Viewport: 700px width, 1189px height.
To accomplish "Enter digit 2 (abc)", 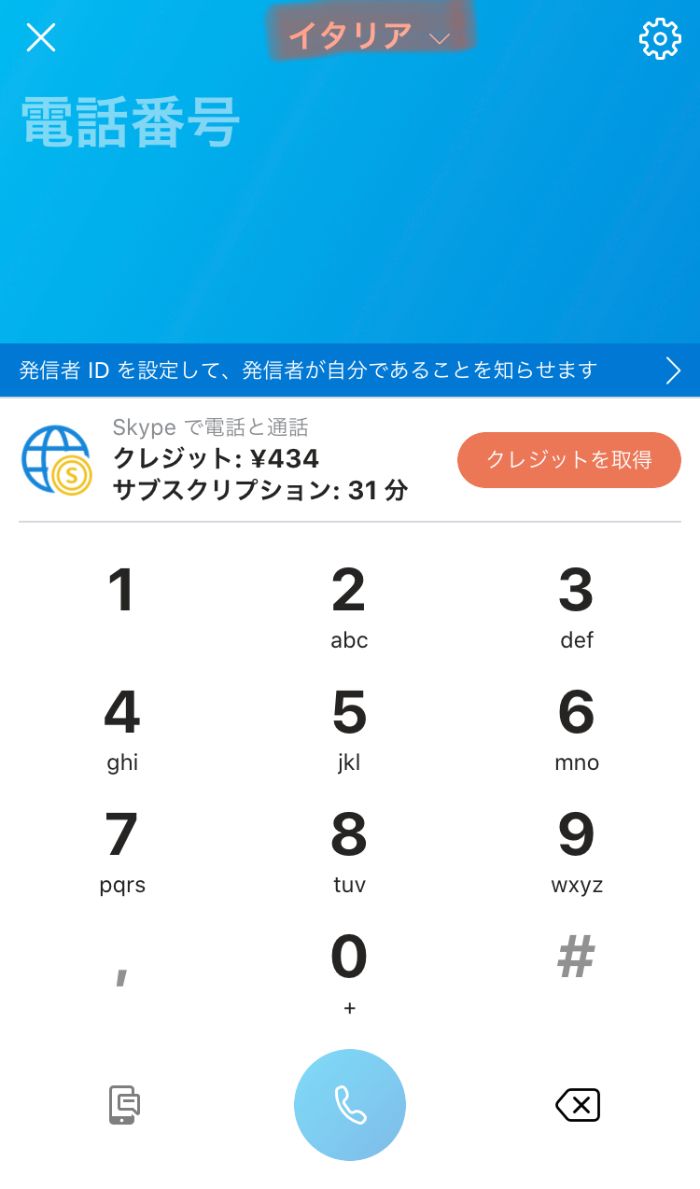I will coord(349,605).
